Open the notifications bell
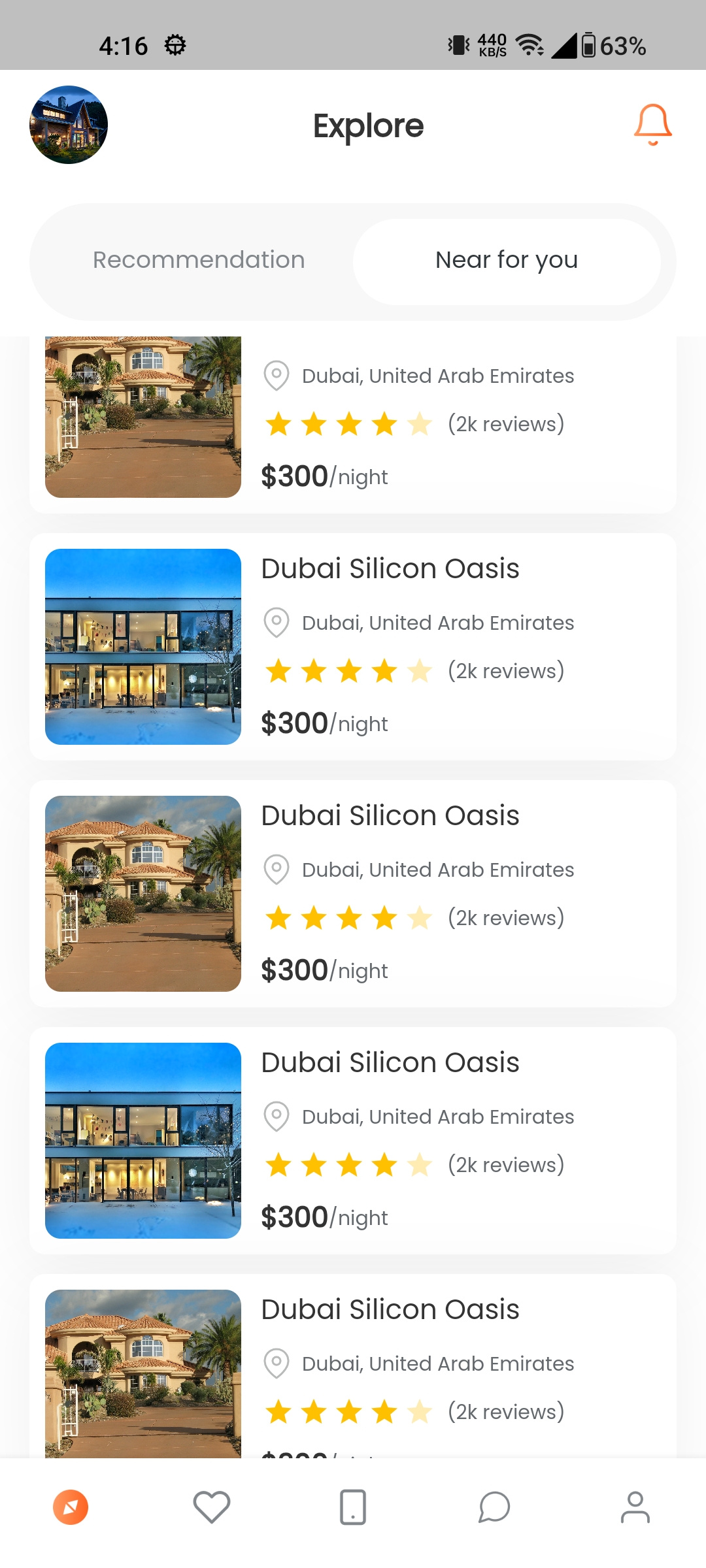This screenshot has height=1568, width=706. tap(652, 124)
